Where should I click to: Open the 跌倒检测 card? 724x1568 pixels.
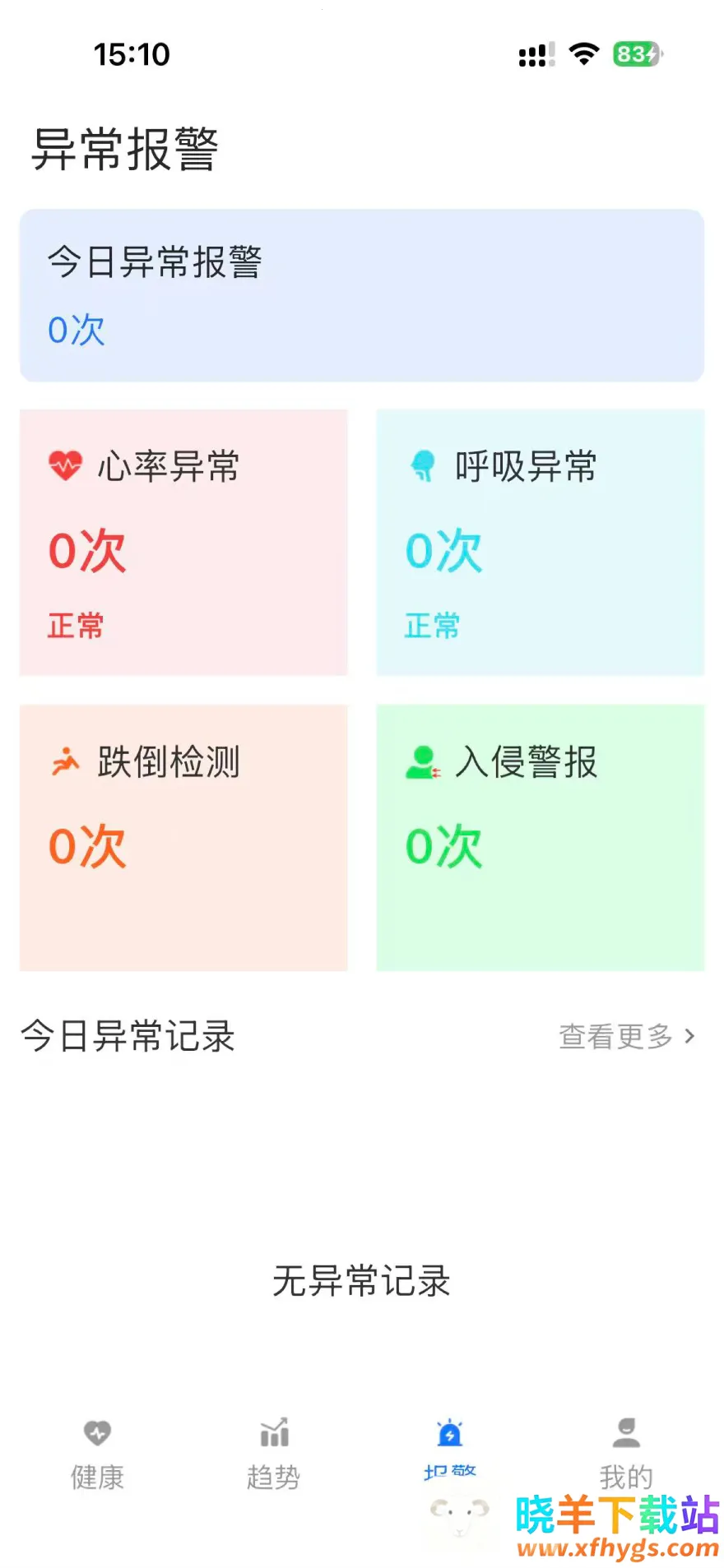pos(183,837)
